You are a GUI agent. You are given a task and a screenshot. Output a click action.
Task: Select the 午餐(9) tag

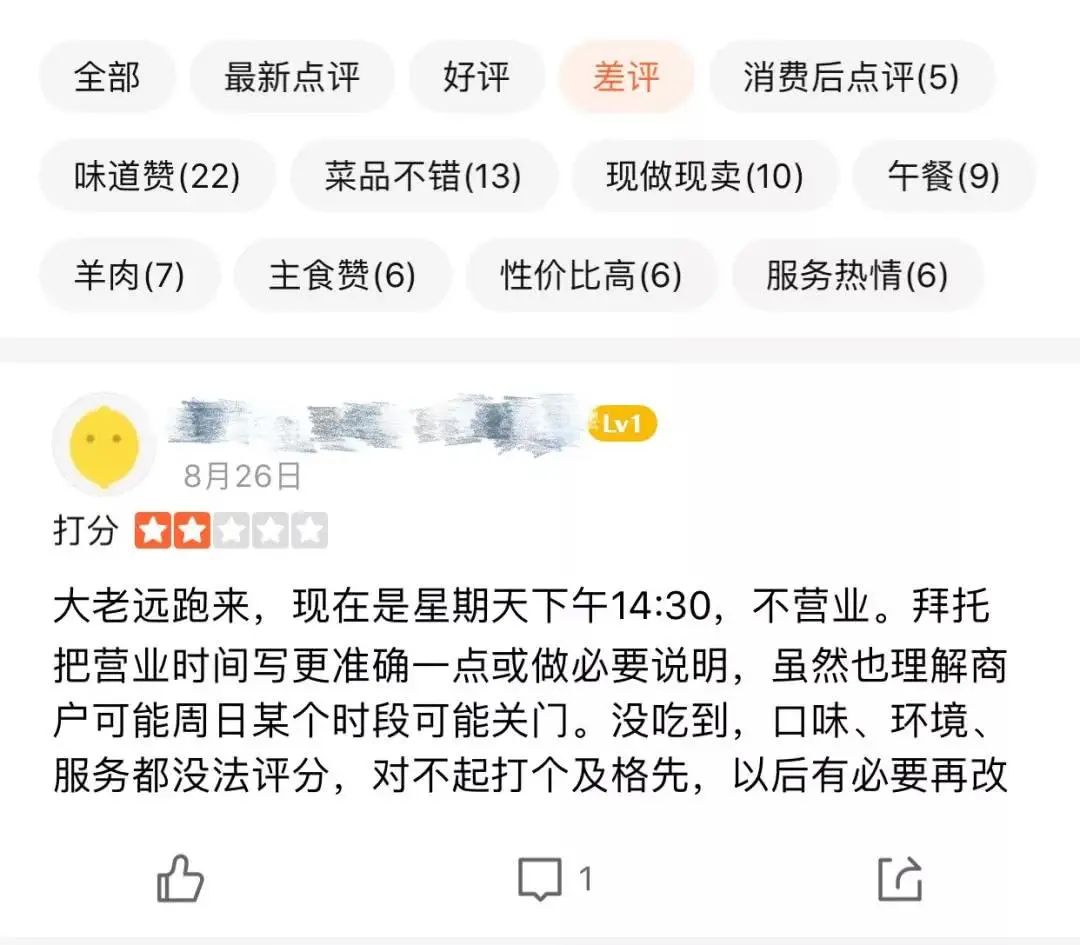coord(943,176)
